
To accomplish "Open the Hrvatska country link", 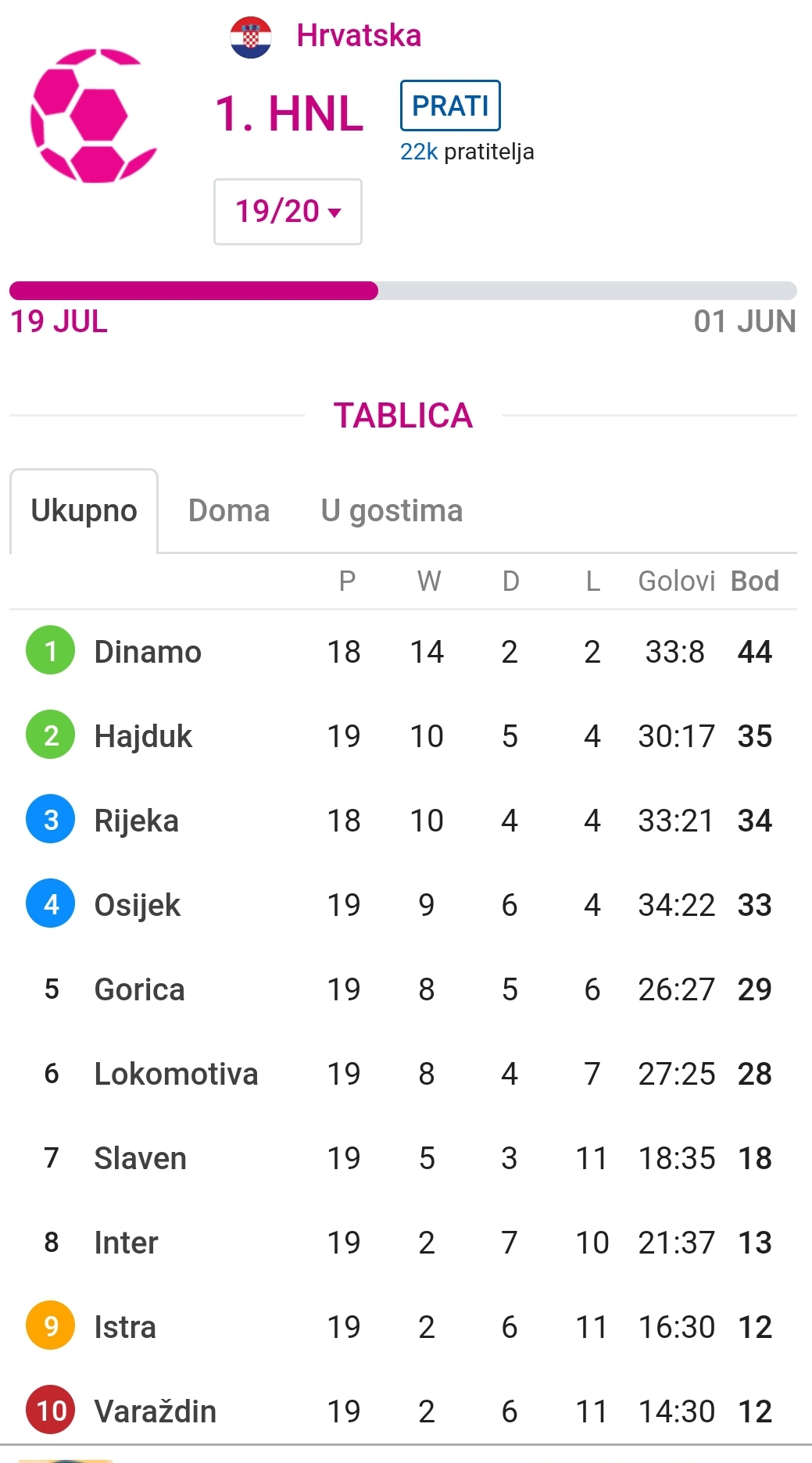I will click(359, 36).
